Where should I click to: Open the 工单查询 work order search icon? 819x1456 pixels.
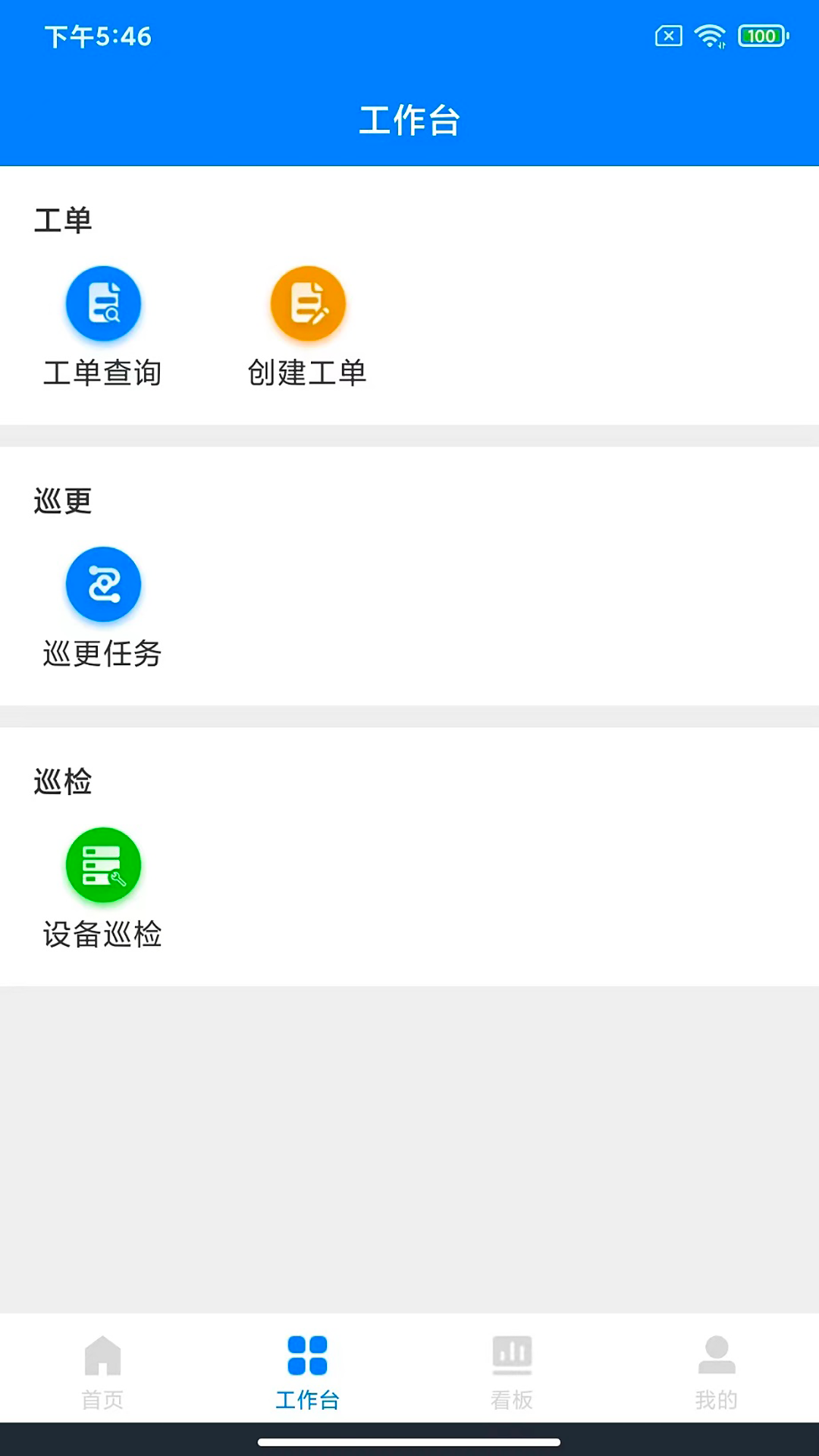tap(103, 303)
